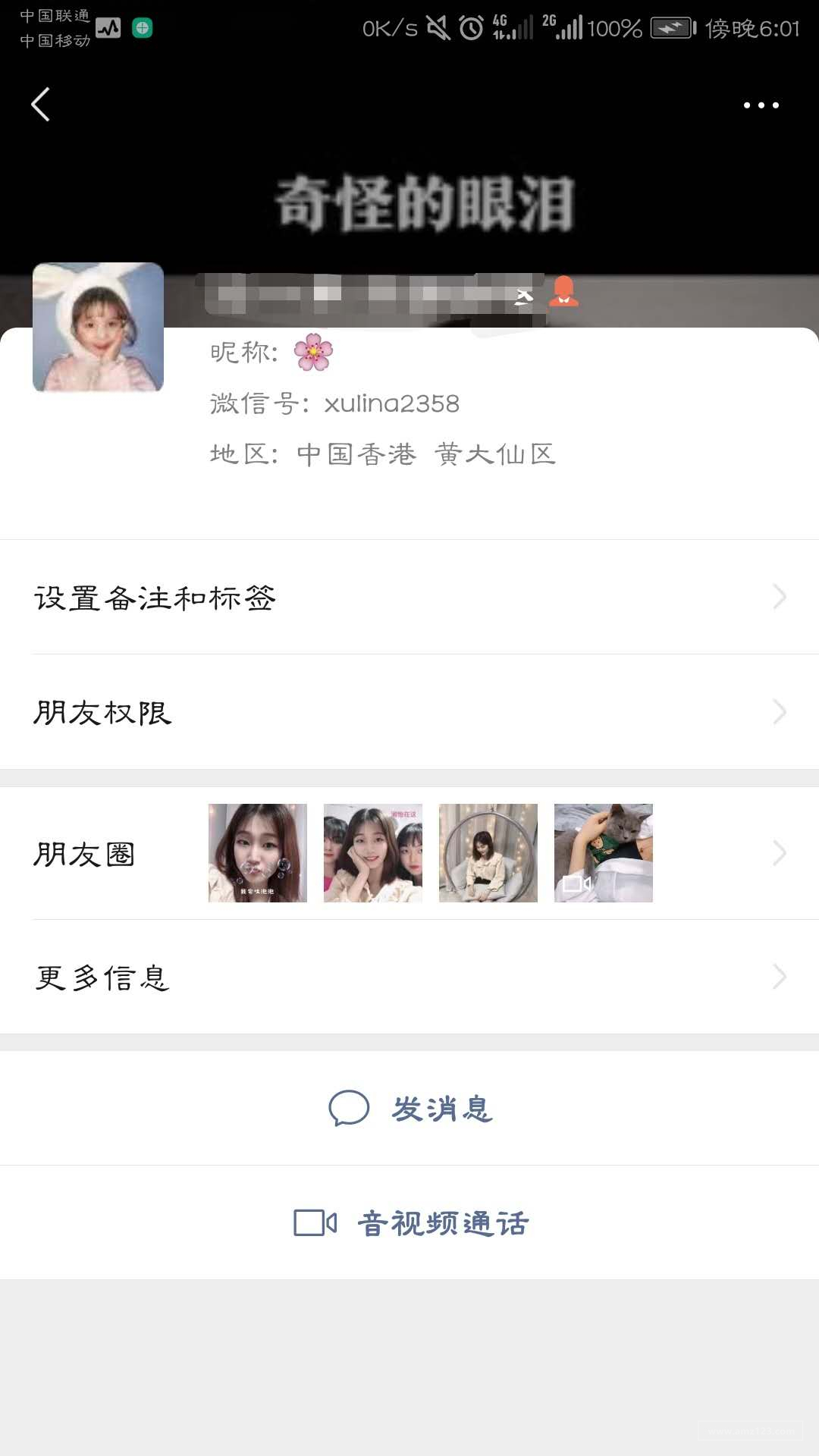The image size is (819, 1456).
Task: Open the 朋友圈 moments row
Action: (x=409, y=854)
